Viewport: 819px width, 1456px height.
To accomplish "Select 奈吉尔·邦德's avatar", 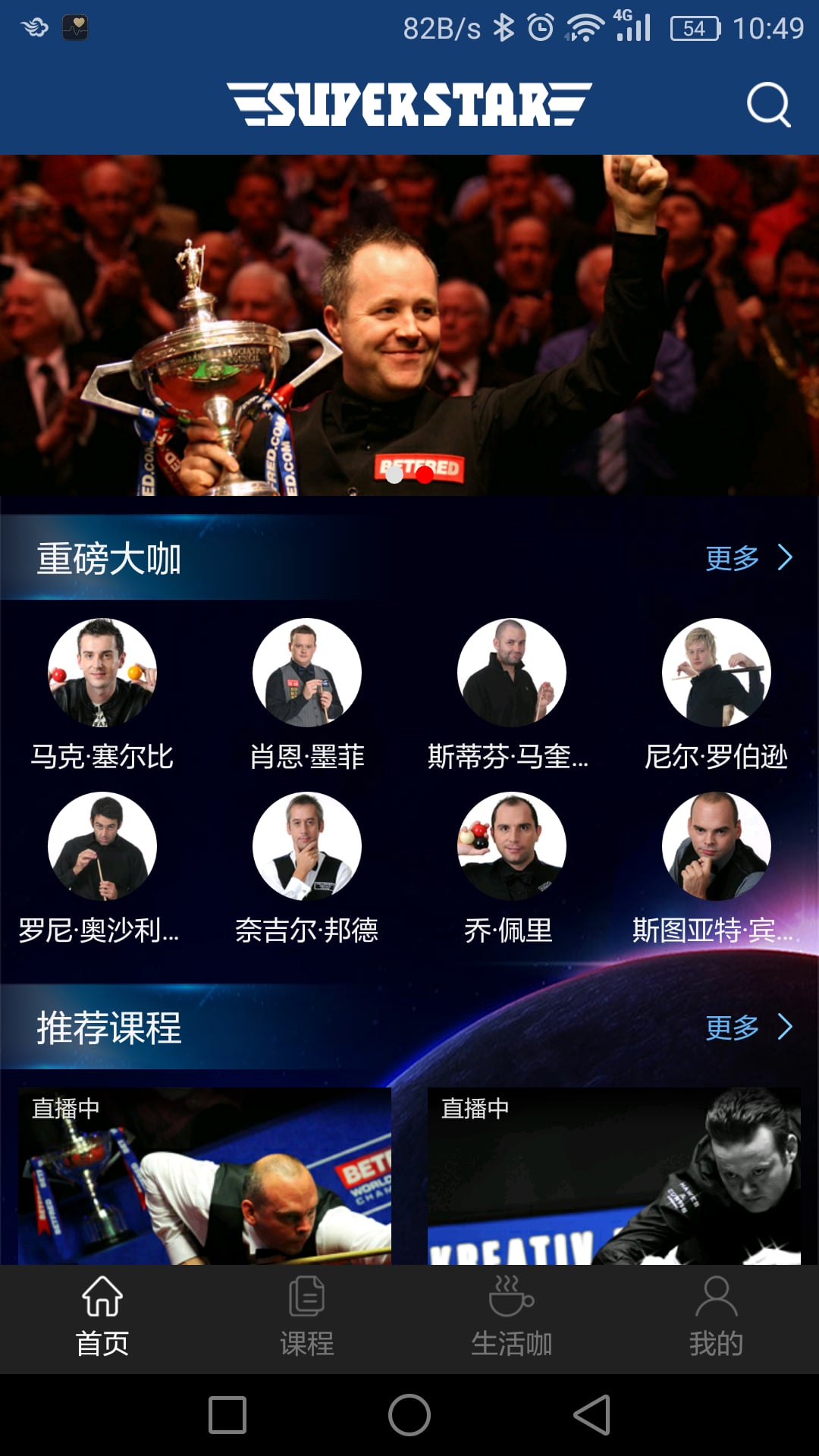I will 307,846.
